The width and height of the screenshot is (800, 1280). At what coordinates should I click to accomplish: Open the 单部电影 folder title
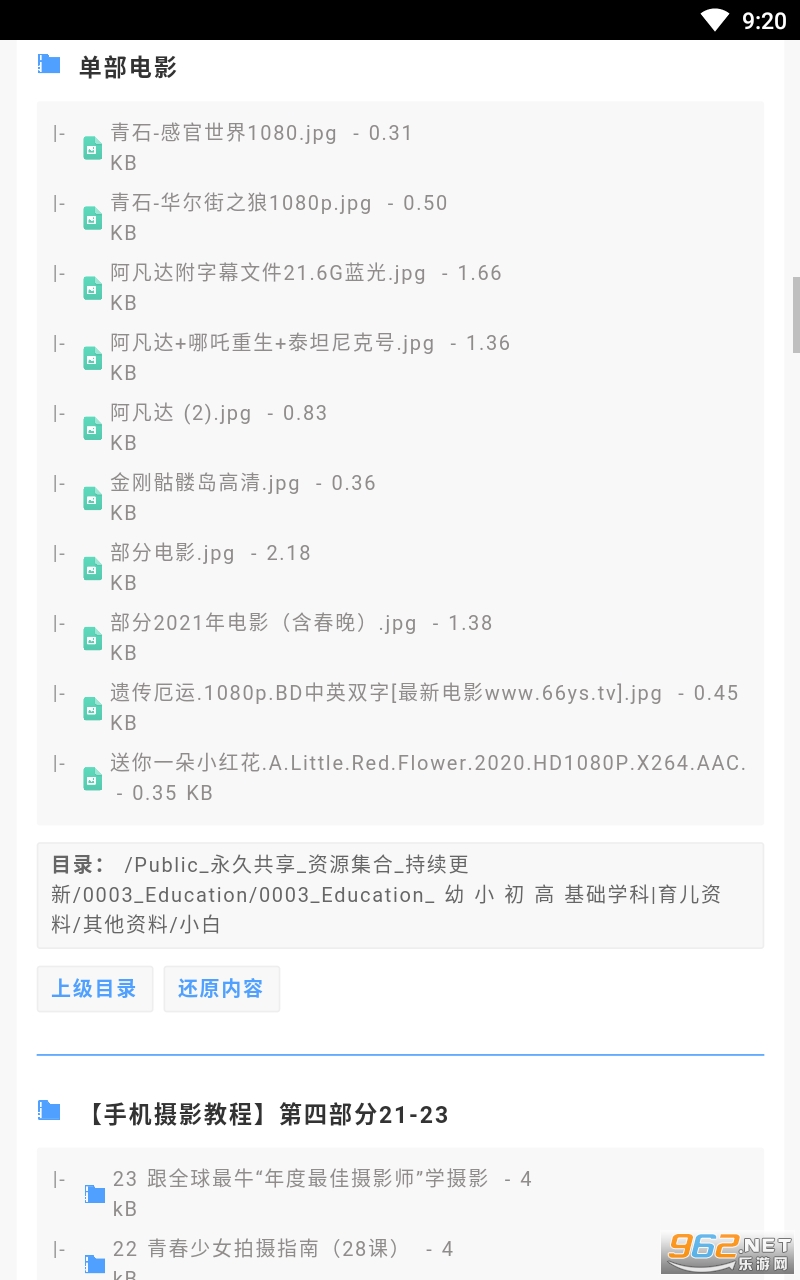[127, 67]
